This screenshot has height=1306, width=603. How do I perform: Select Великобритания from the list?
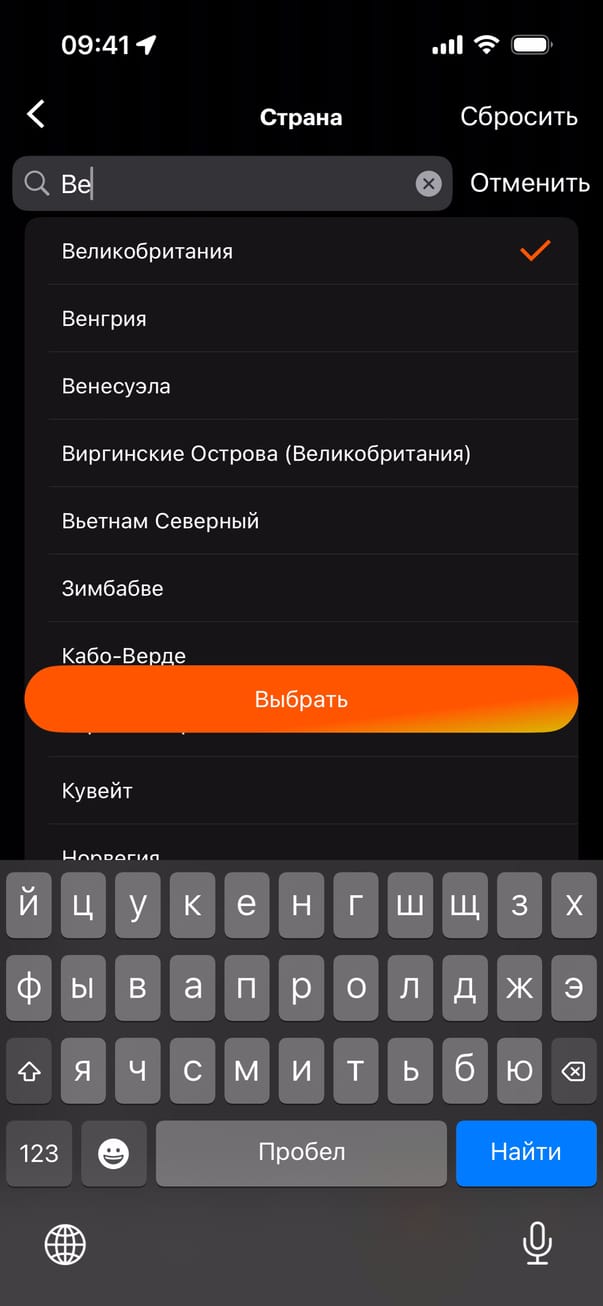(300, 252)
